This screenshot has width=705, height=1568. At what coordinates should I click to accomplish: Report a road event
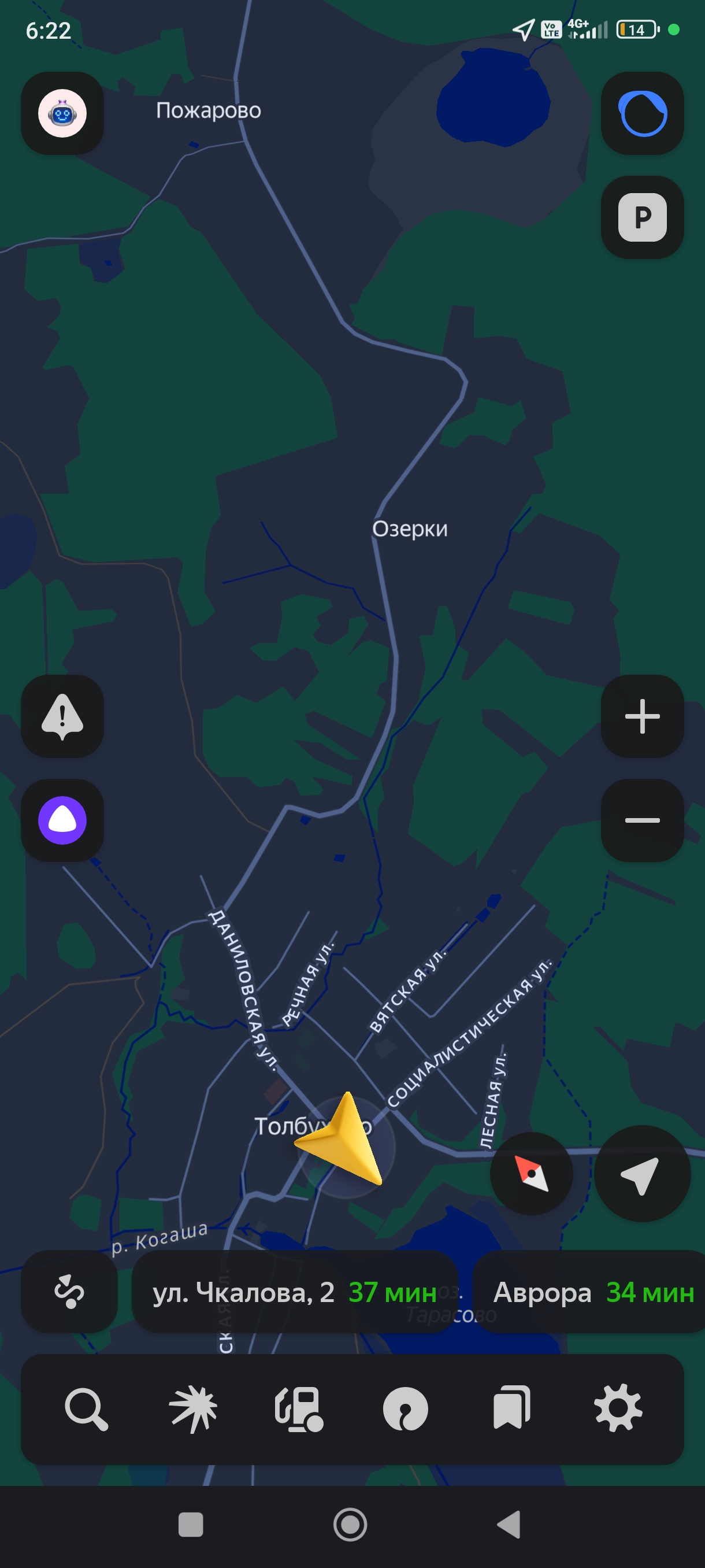coord(62,716)
